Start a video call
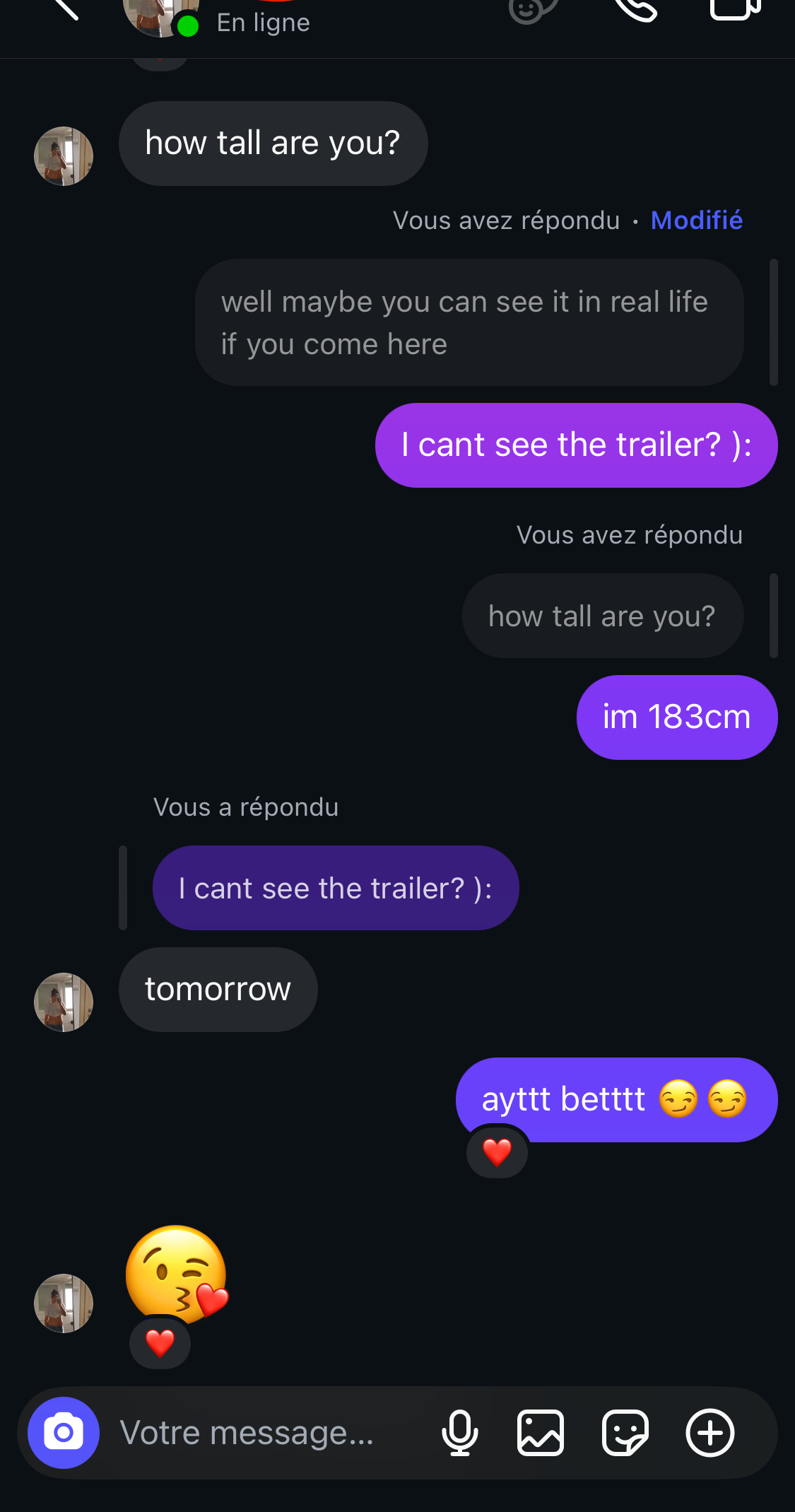Screen dimensions: 795x1512 tap(735, 8)
